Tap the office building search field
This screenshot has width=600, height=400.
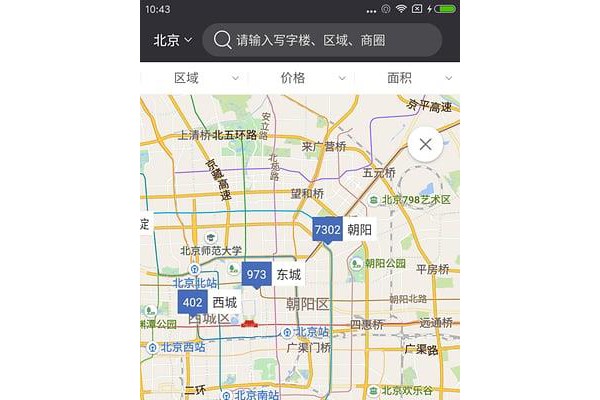322,40
